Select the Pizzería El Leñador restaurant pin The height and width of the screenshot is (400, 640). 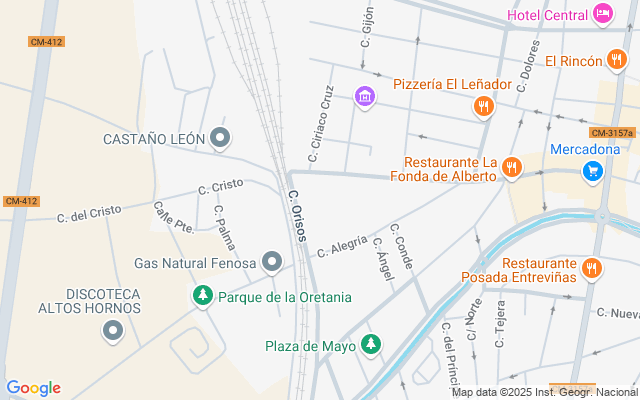(x=484, y=106)
